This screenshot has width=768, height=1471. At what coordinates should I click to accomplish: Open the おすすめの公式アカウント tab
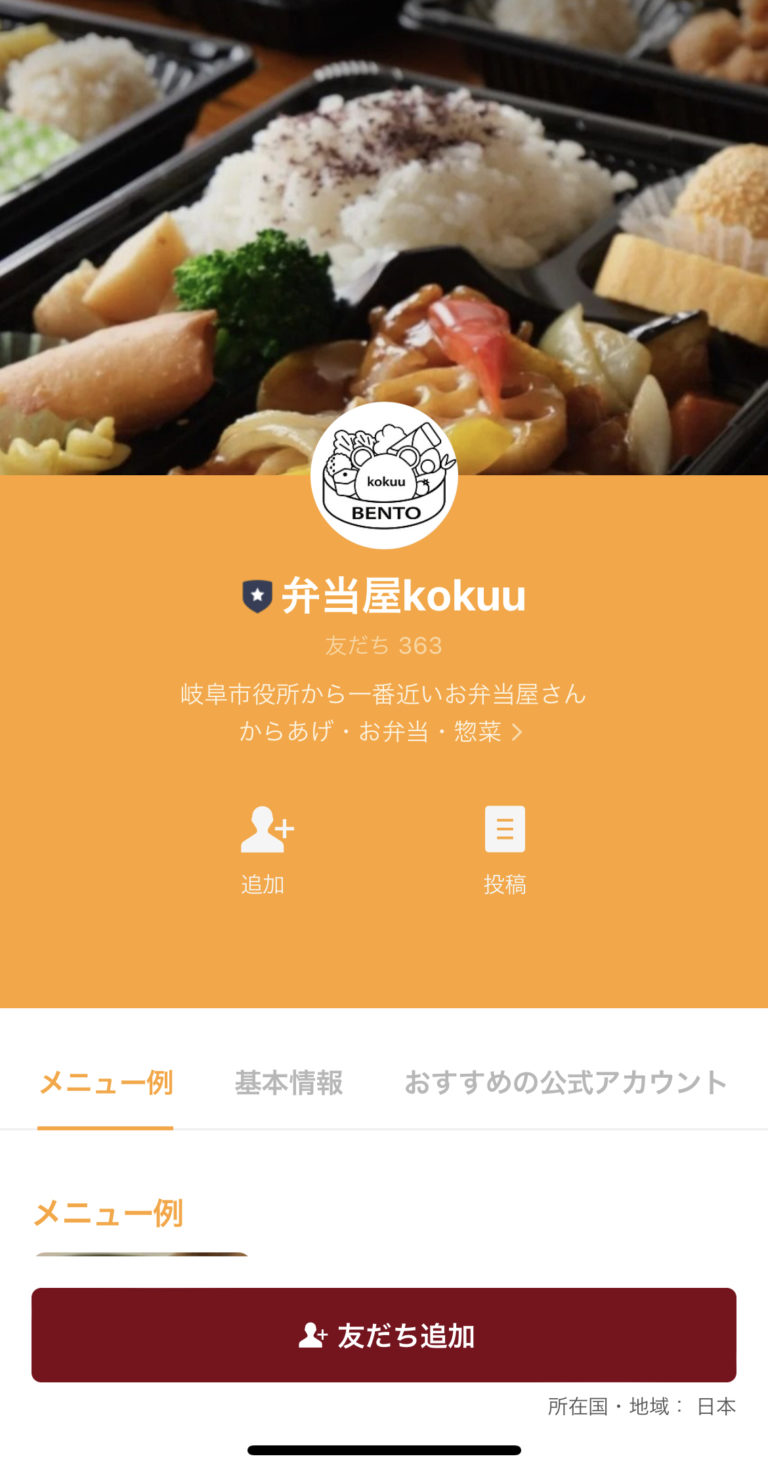565,1082
